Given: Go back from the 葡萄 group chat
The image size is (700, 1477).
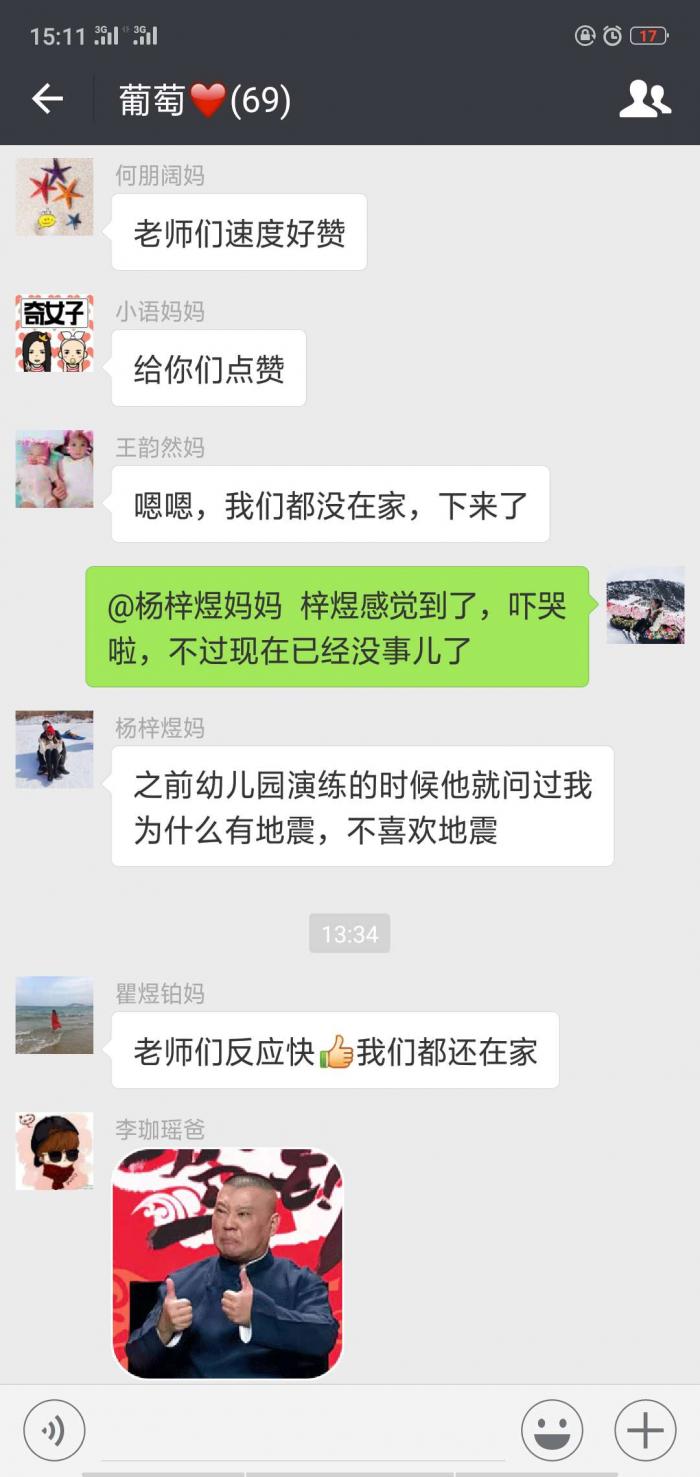Looking at the screenshot, I should coord(47,99).
